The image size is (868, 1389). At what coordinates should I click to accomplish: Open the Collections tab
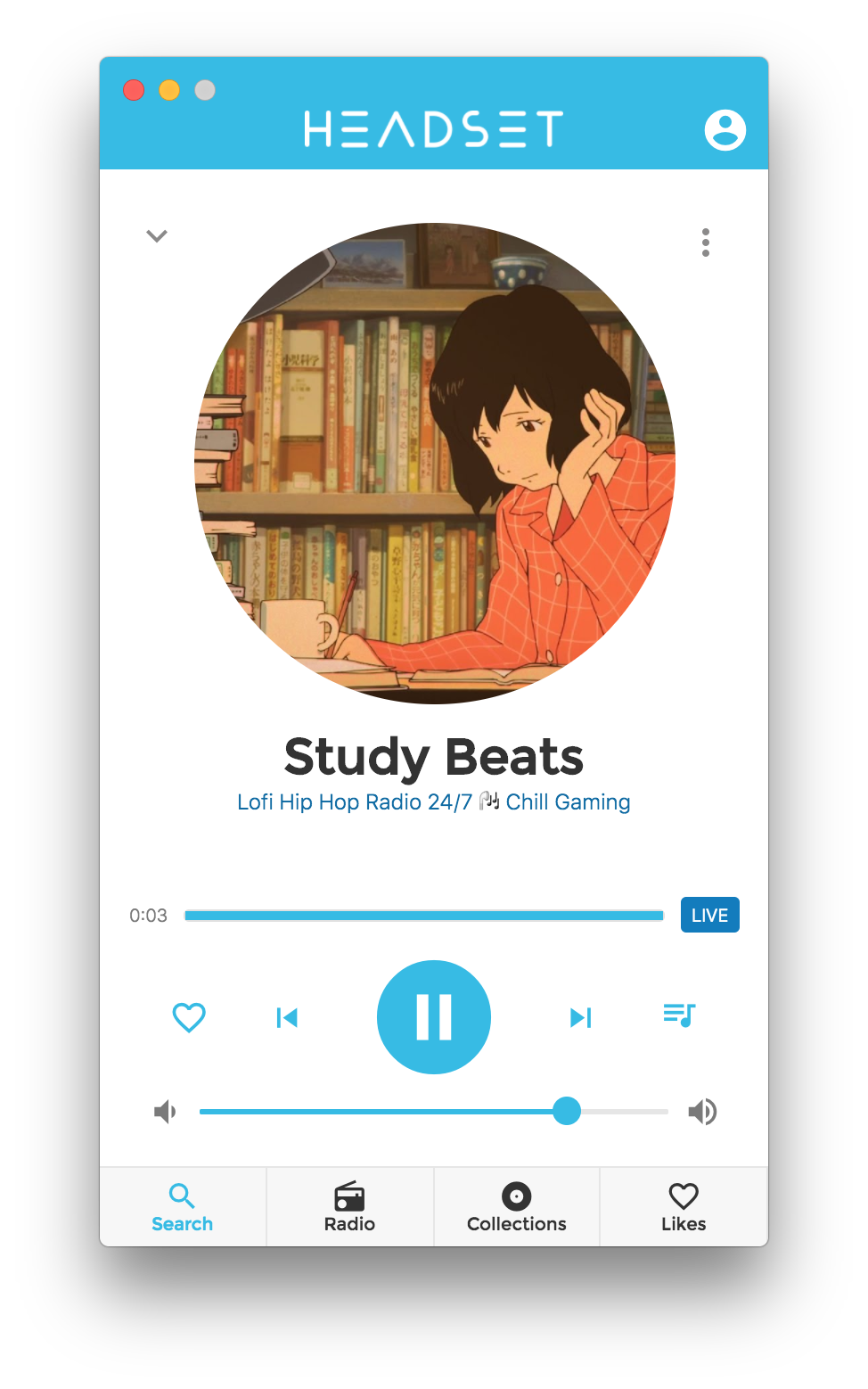pos(517,1207)
